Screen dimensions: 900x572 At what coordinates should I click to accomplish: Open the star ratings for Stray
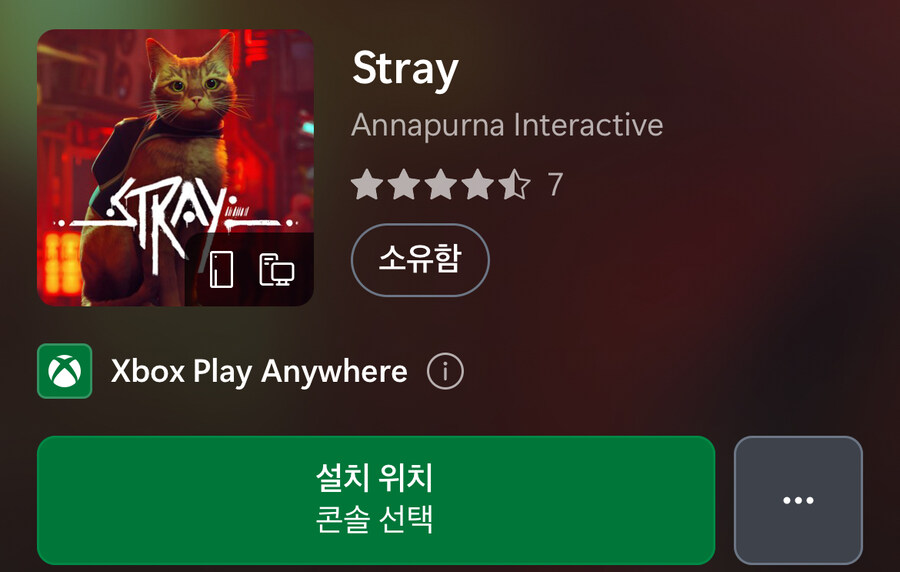point(440,185)
